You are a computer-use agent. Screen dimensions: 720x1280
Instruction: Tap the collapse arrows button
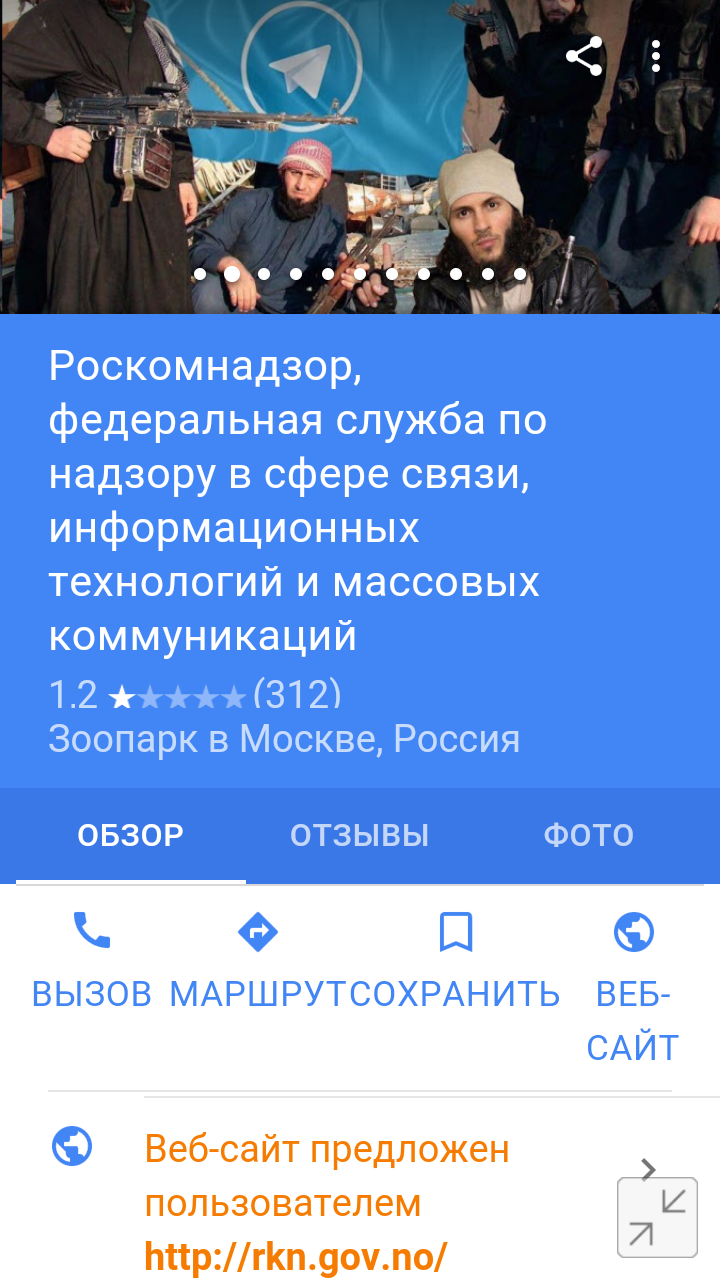(x=657, y=1217)
